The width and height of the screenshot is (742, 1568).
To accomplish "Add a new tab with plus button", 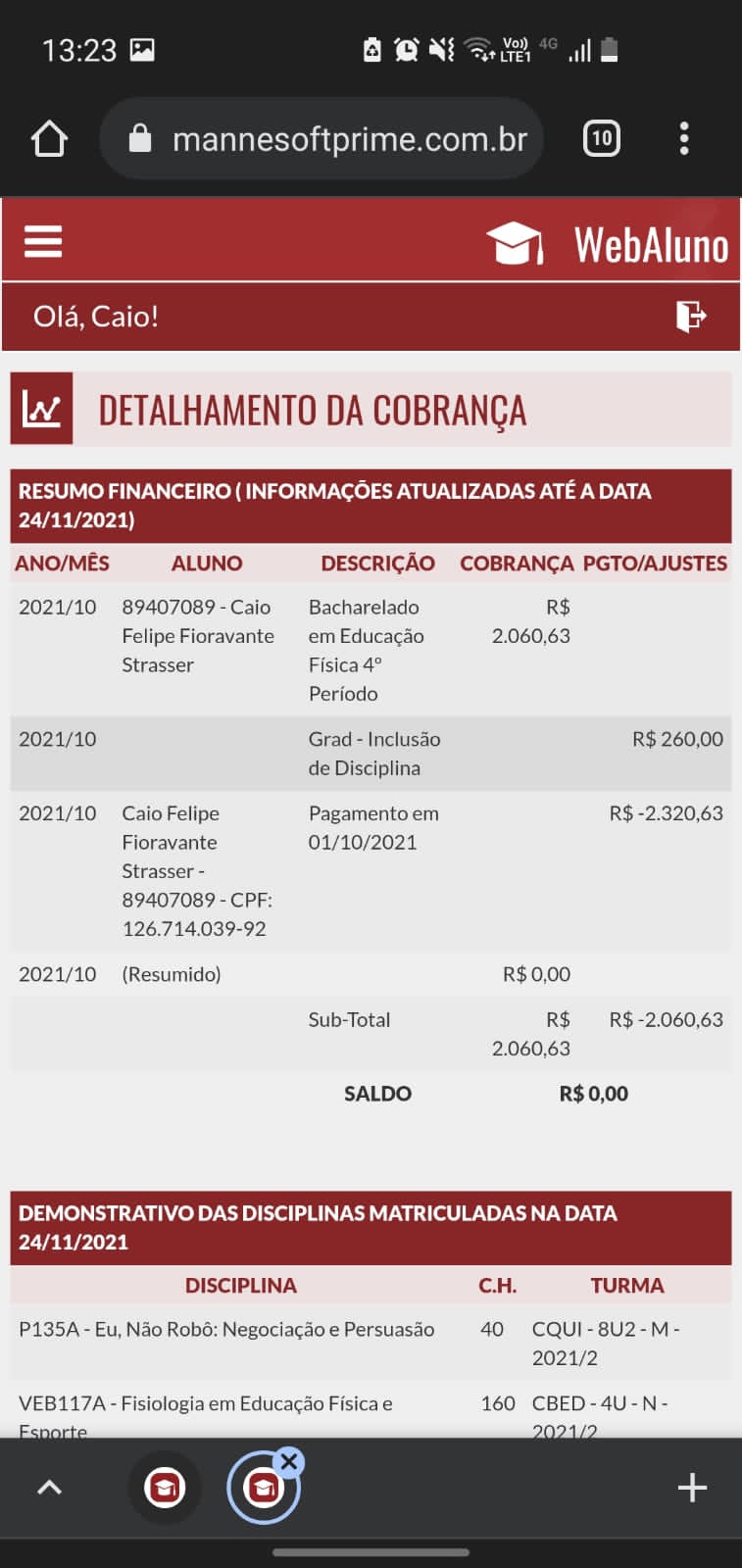I will (x=692, y=1488).
